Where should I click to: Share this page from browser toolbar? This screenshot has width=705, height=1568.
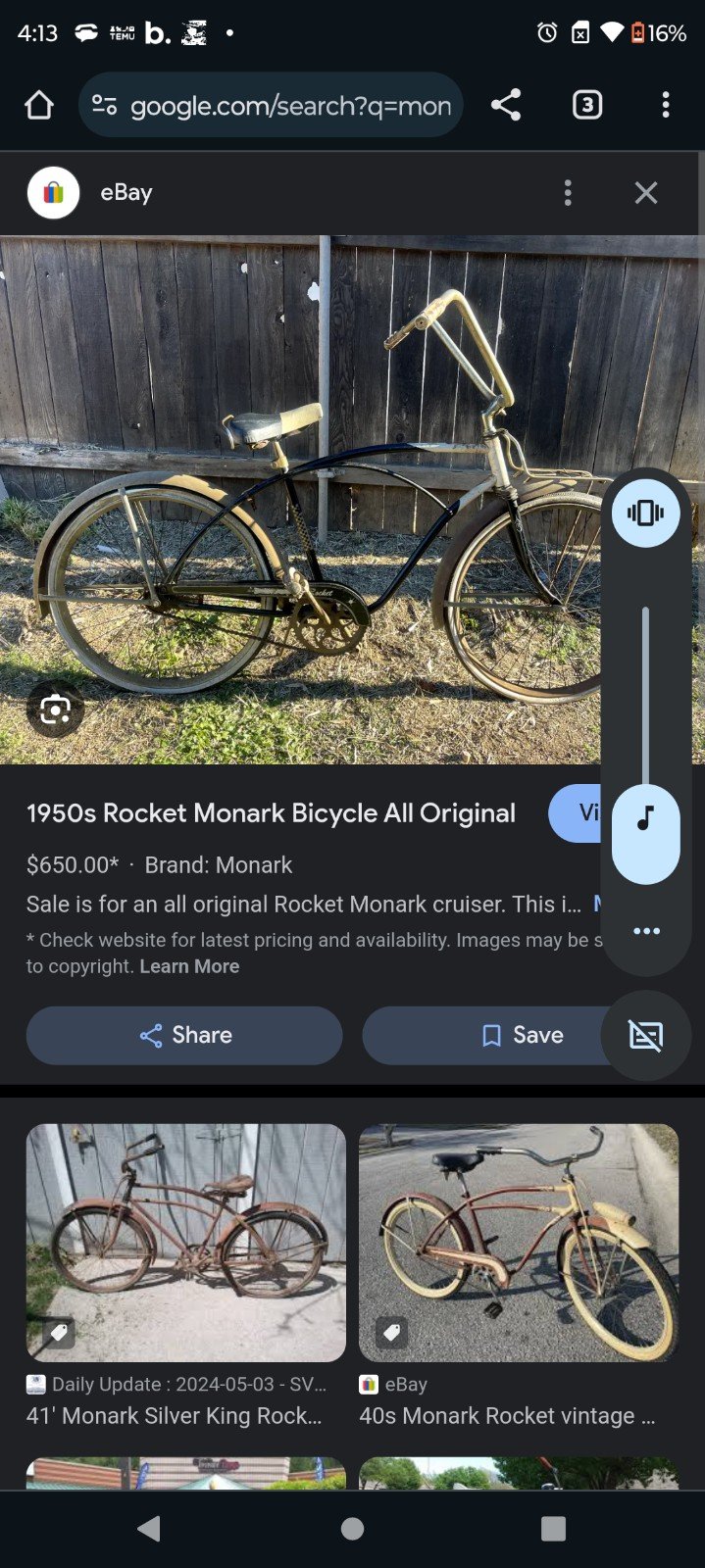point(506,105)
